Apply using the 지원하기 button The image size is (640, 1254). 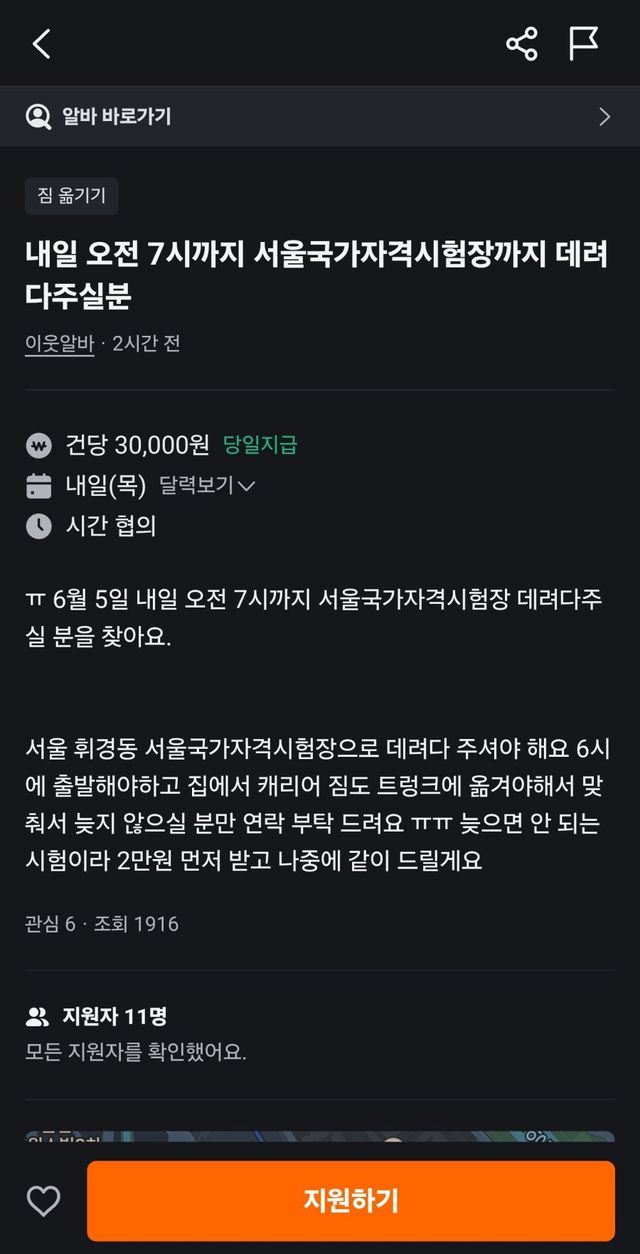(351, 1201)
